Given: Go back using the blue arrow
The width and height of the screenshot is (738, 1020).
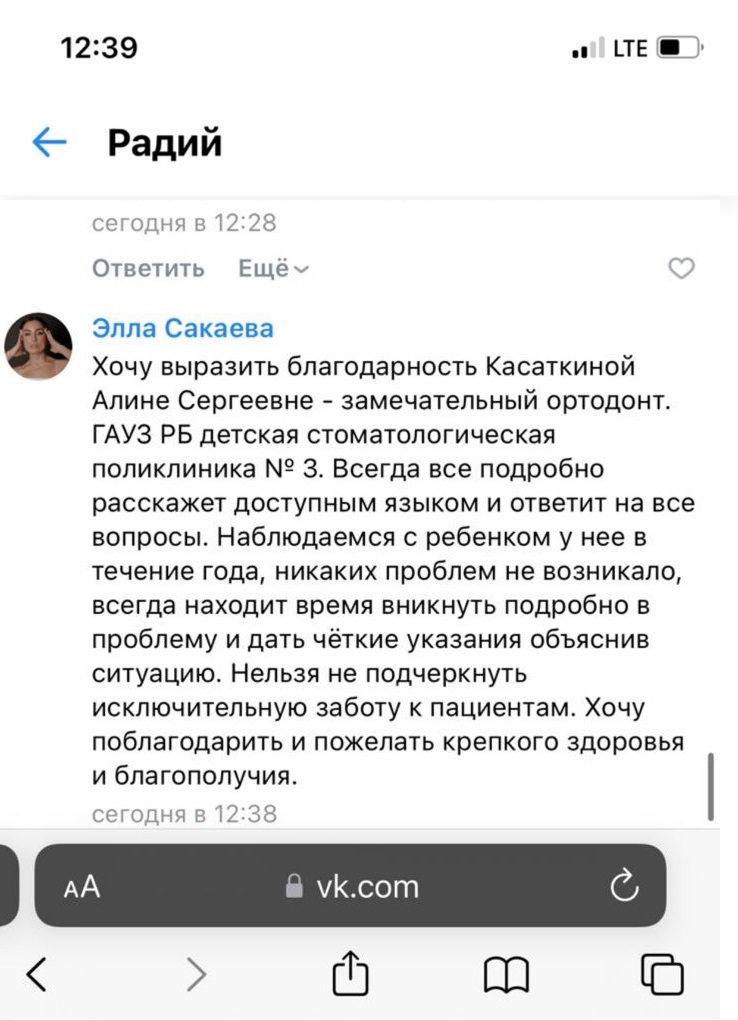Looking at the screenshot, I should 49,143.
